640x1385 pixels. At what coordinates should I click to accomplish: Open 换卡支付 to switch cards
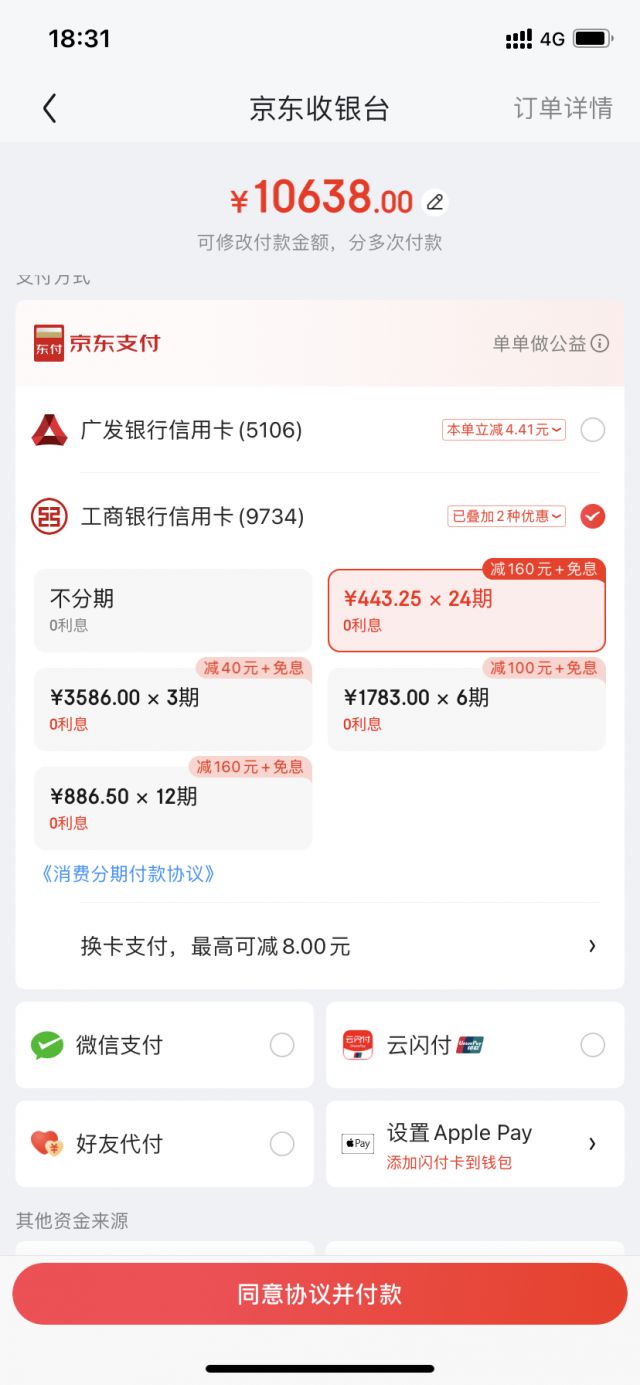pyautogui.click(x=320, y=946)
